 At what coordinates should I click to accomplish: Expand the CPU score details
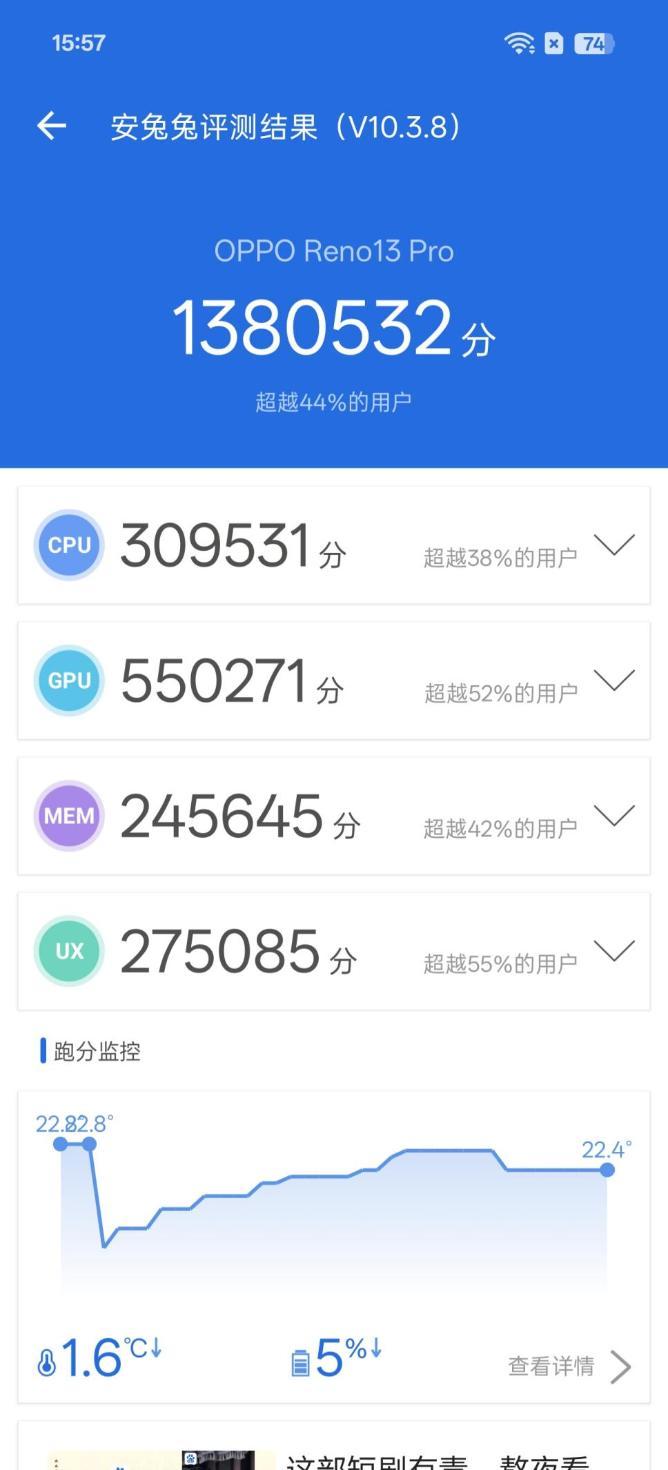[x=613, y=545]
